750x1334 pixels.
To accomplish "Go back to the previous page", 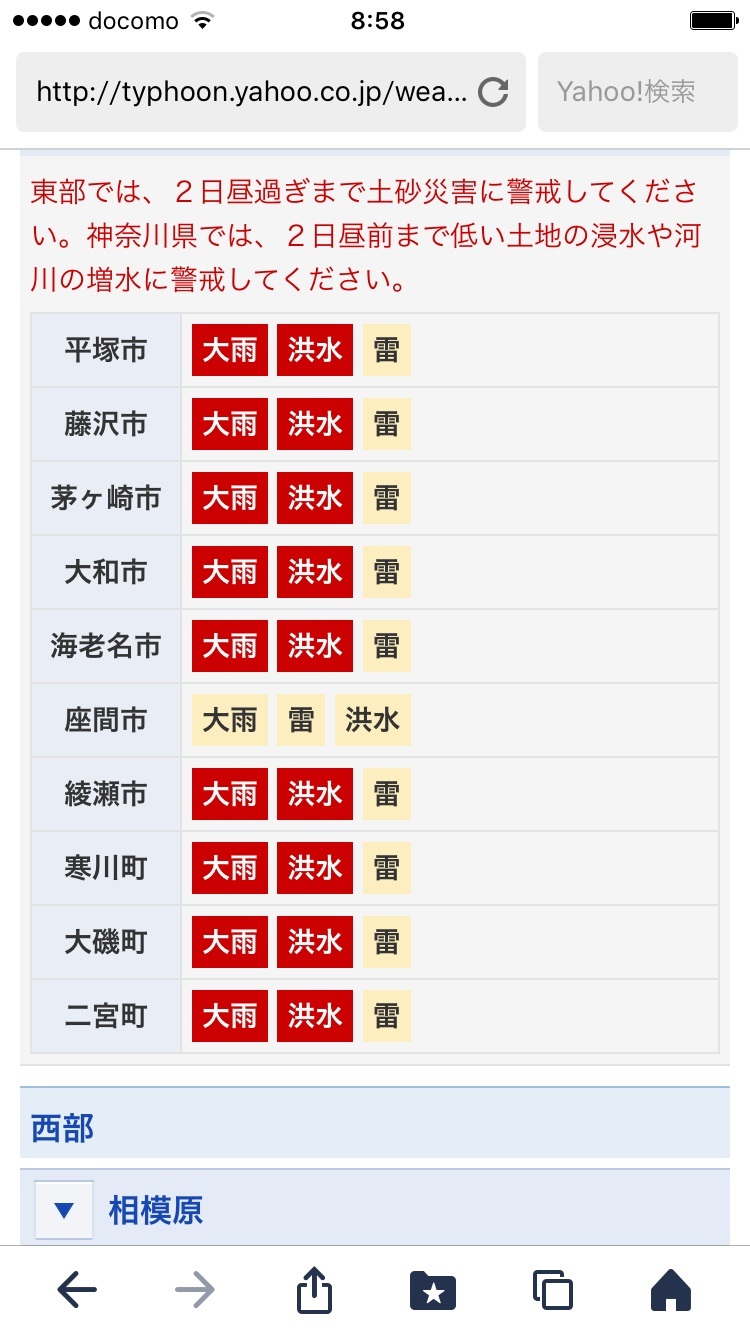I will [x=77, y=1290].
